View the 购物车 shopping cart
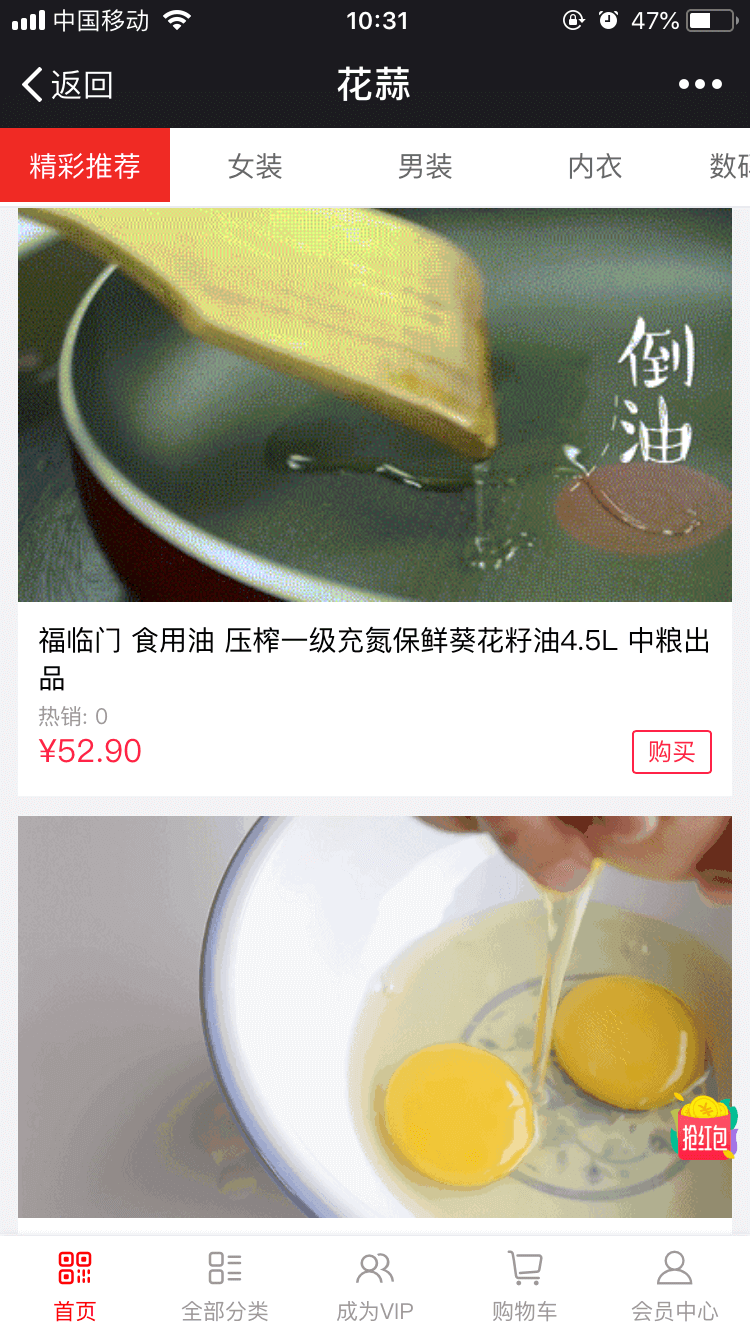 click(525, 1285)
